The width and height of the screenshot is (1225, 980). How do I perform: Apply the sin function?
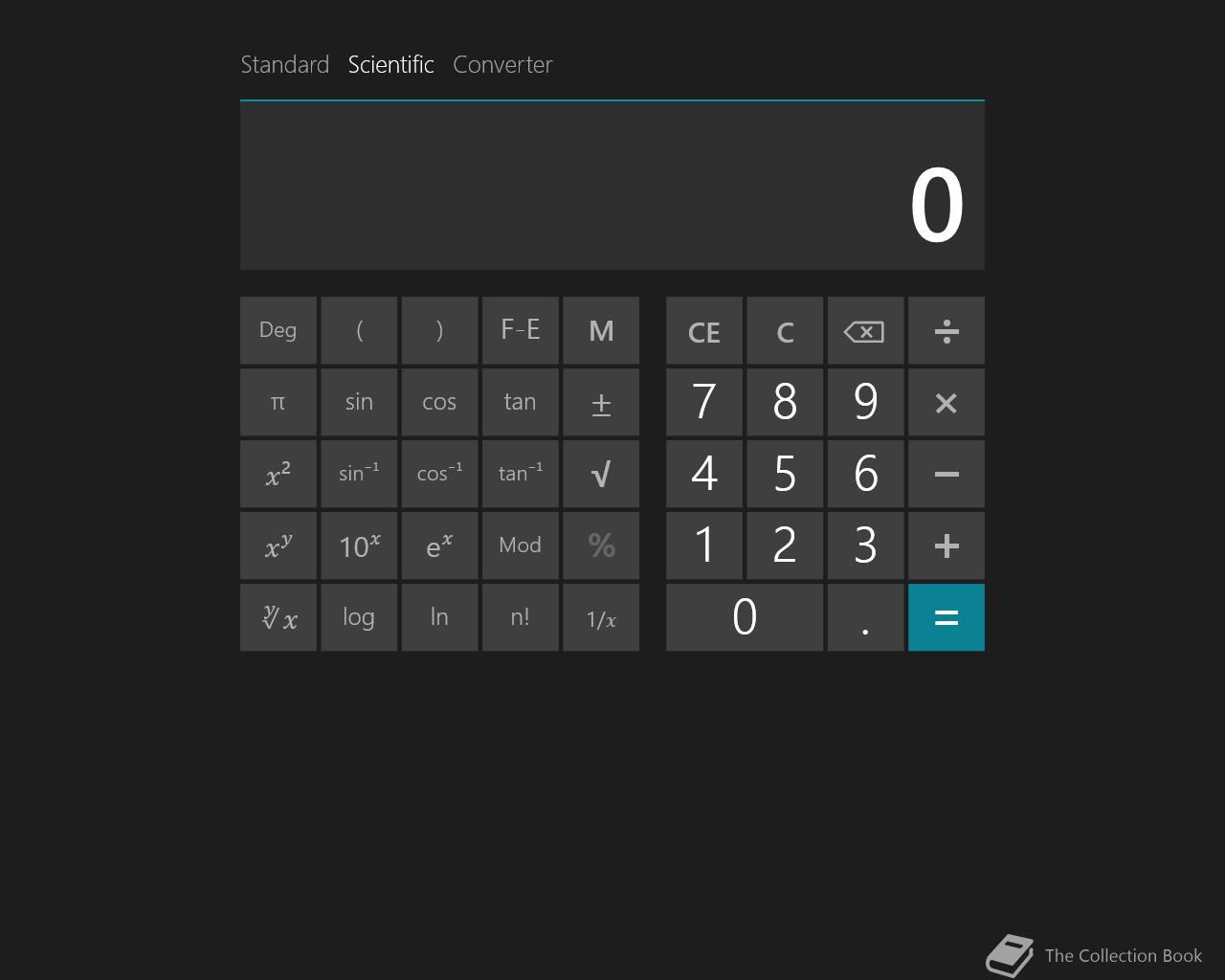[359, 402]
